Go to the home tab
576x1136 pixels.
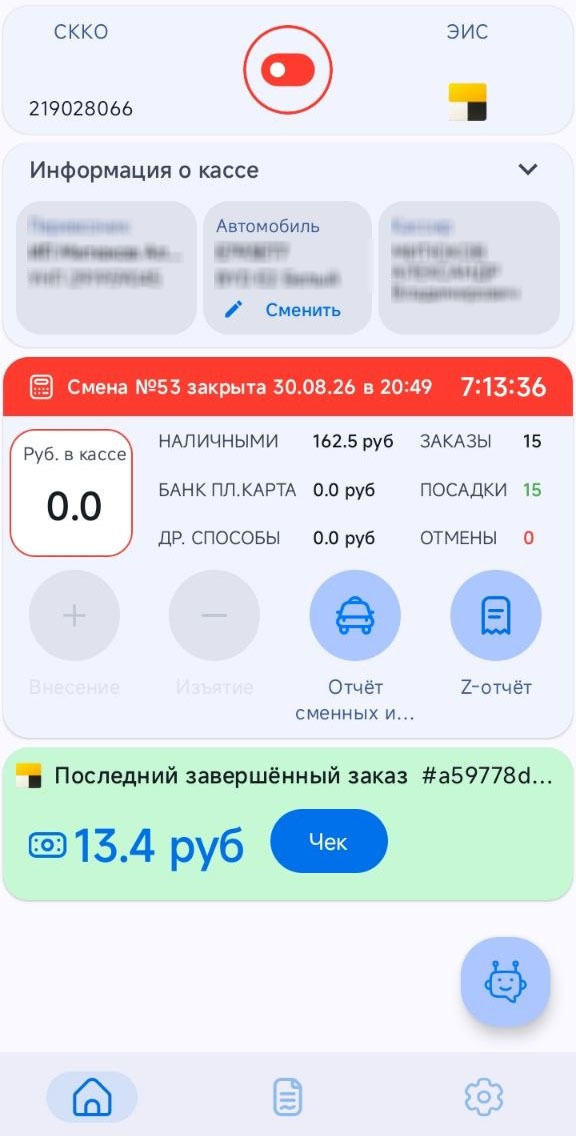92,1097
